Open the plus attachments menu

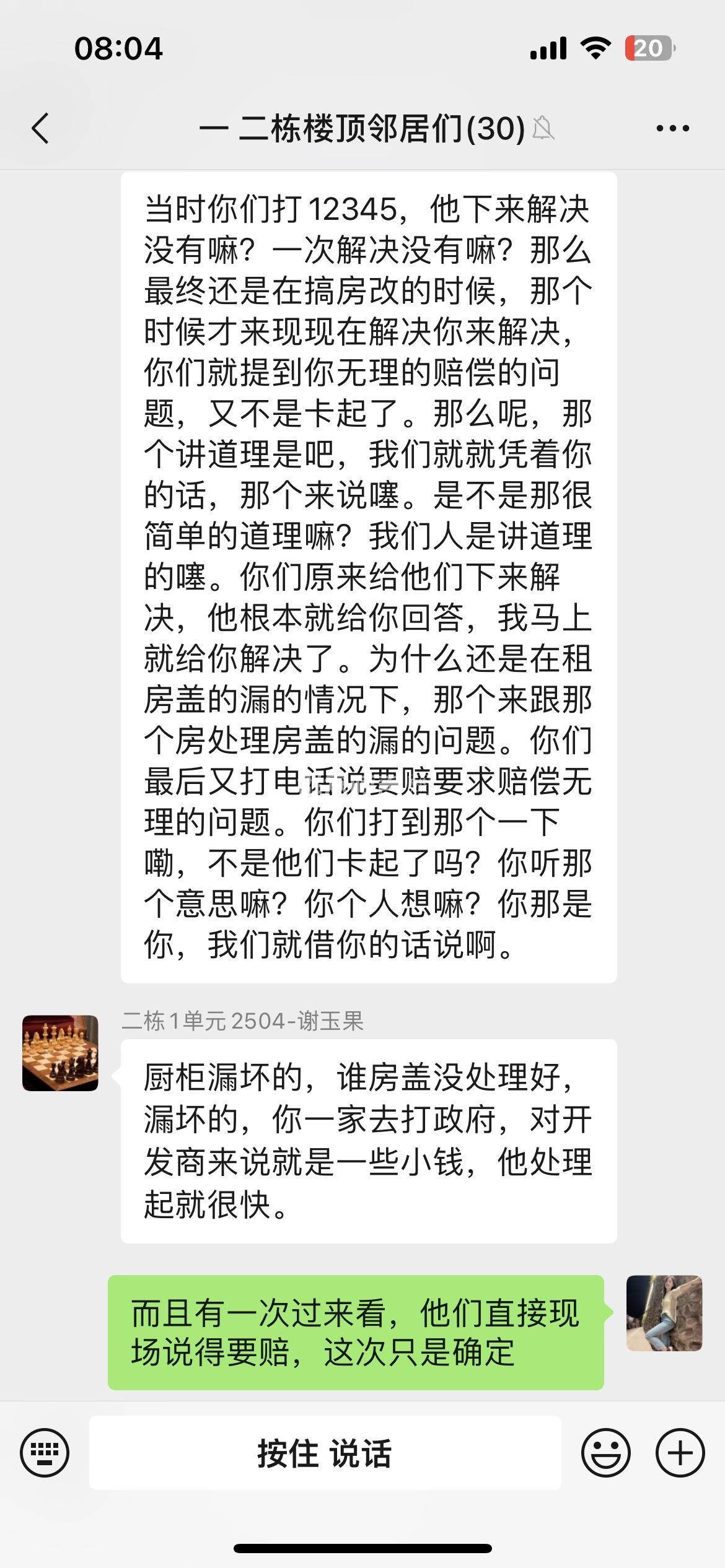(680, 1452)
